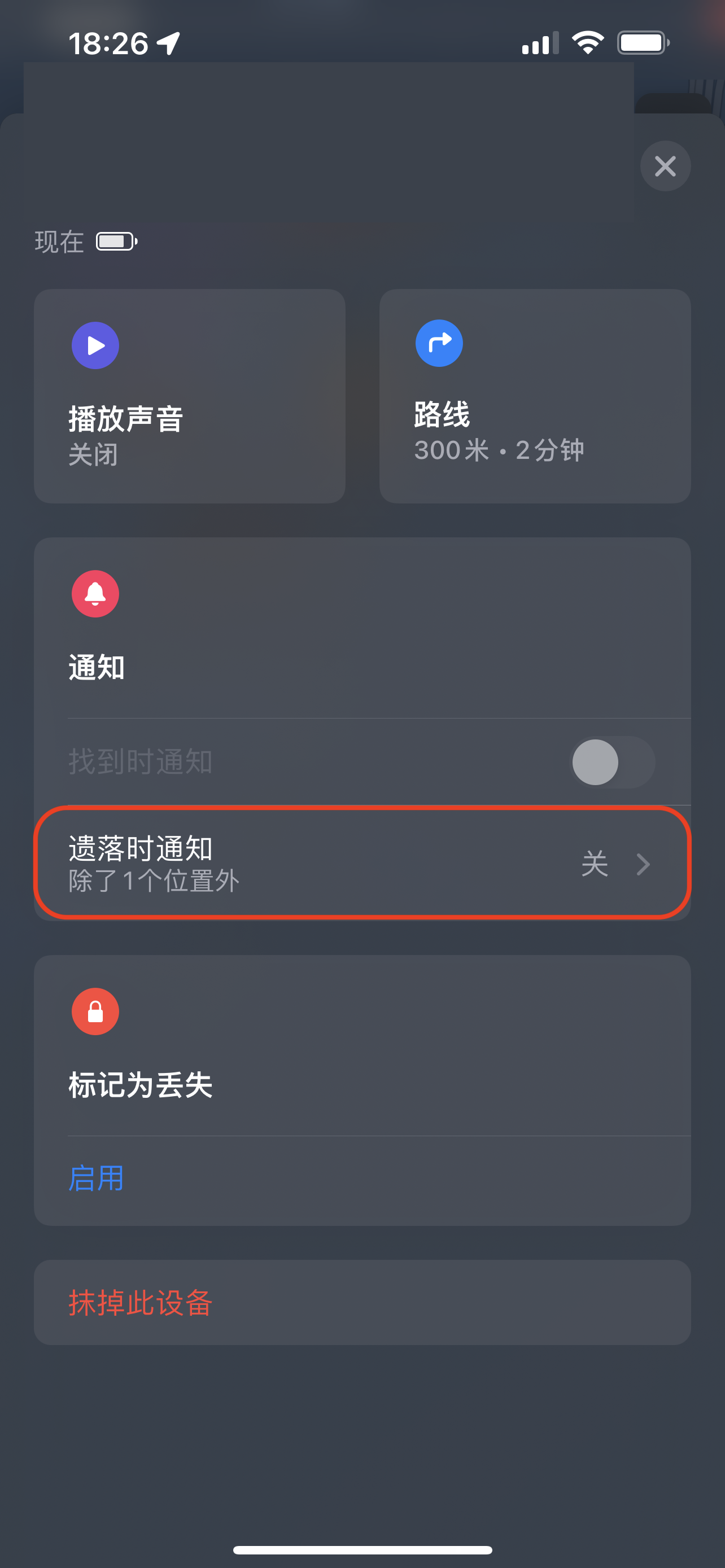Image resolution: width=725 pixels, height=1568 pixels.
Task: Open 遗落时通知 settings
Action: pos(362,863)
